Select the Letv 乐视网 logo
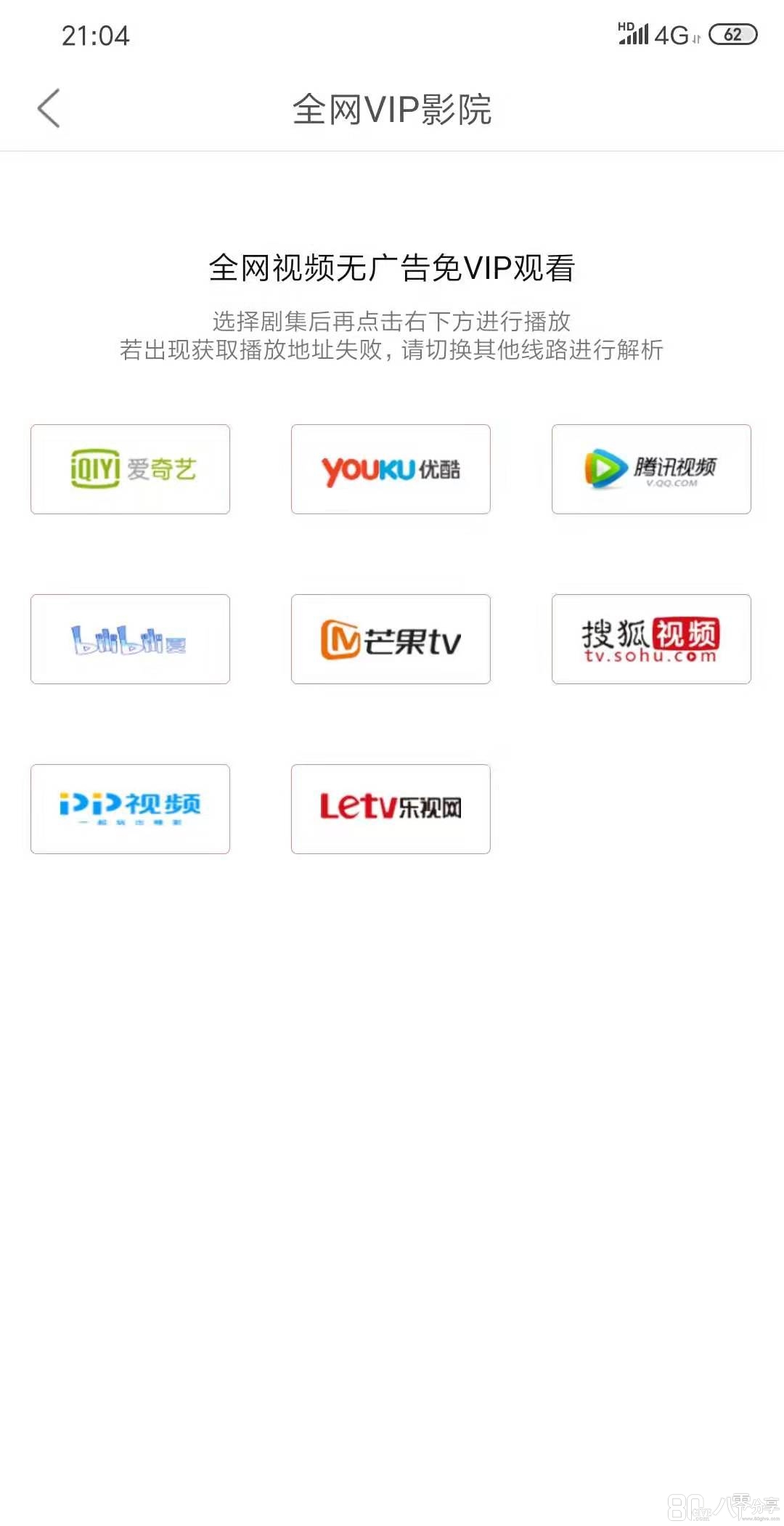The height and width of the screenshot is (1526, 784). pyautogui.click(x=391, y=808)
